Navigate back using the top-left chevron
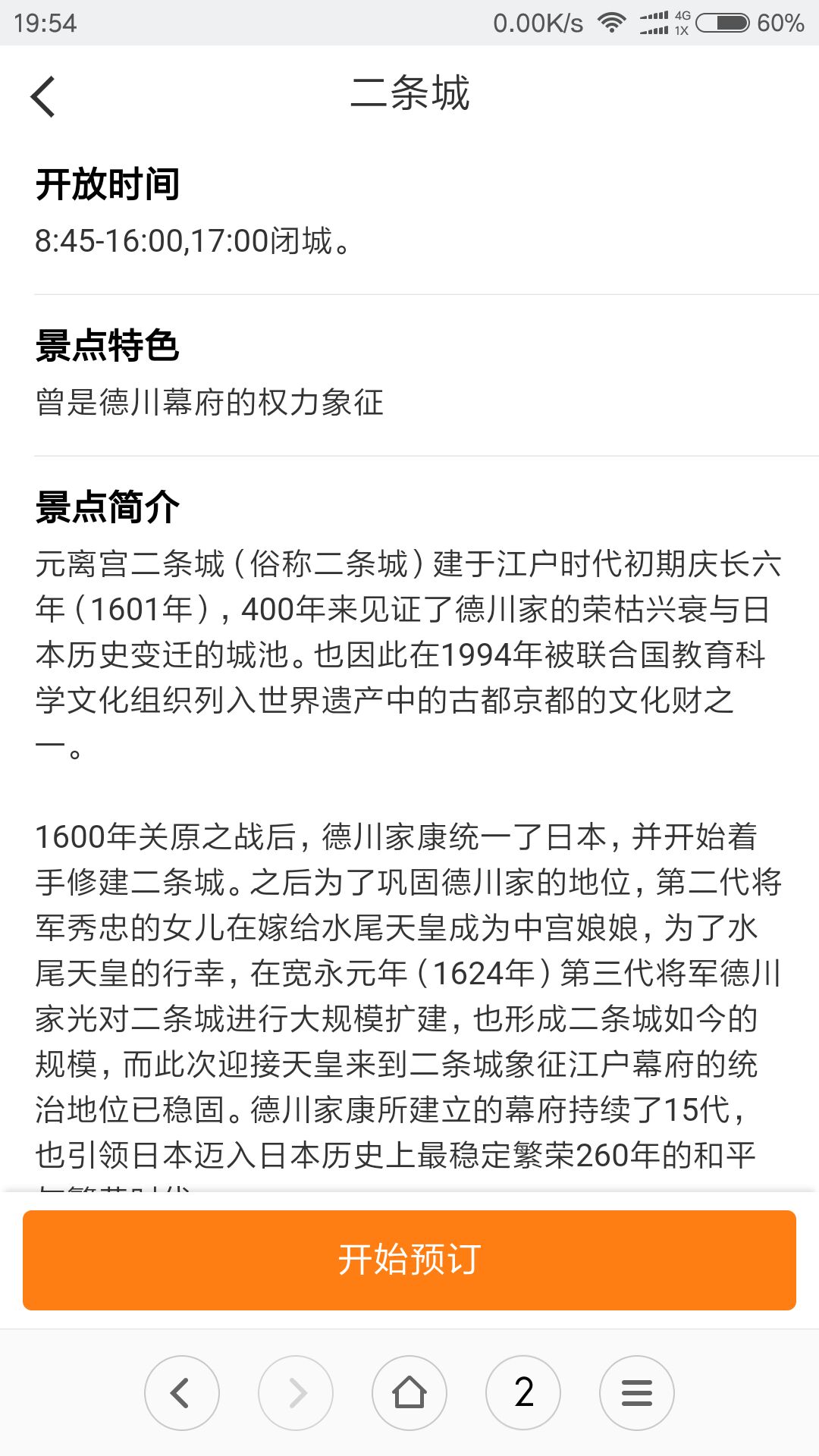Image resolution: width=819 pixels, height=1456 pixels. tap(43, 96)
